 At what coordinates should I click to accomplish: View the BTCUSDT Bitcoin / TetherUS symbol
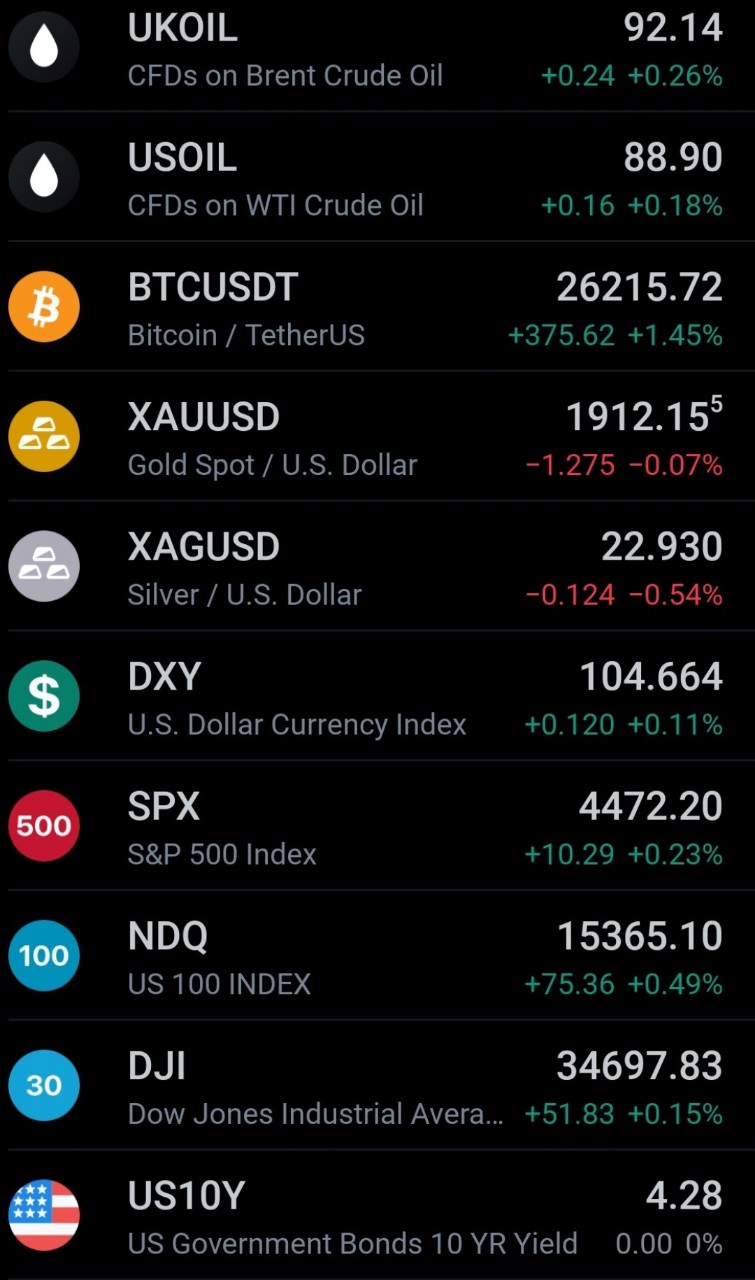point(377,309)
